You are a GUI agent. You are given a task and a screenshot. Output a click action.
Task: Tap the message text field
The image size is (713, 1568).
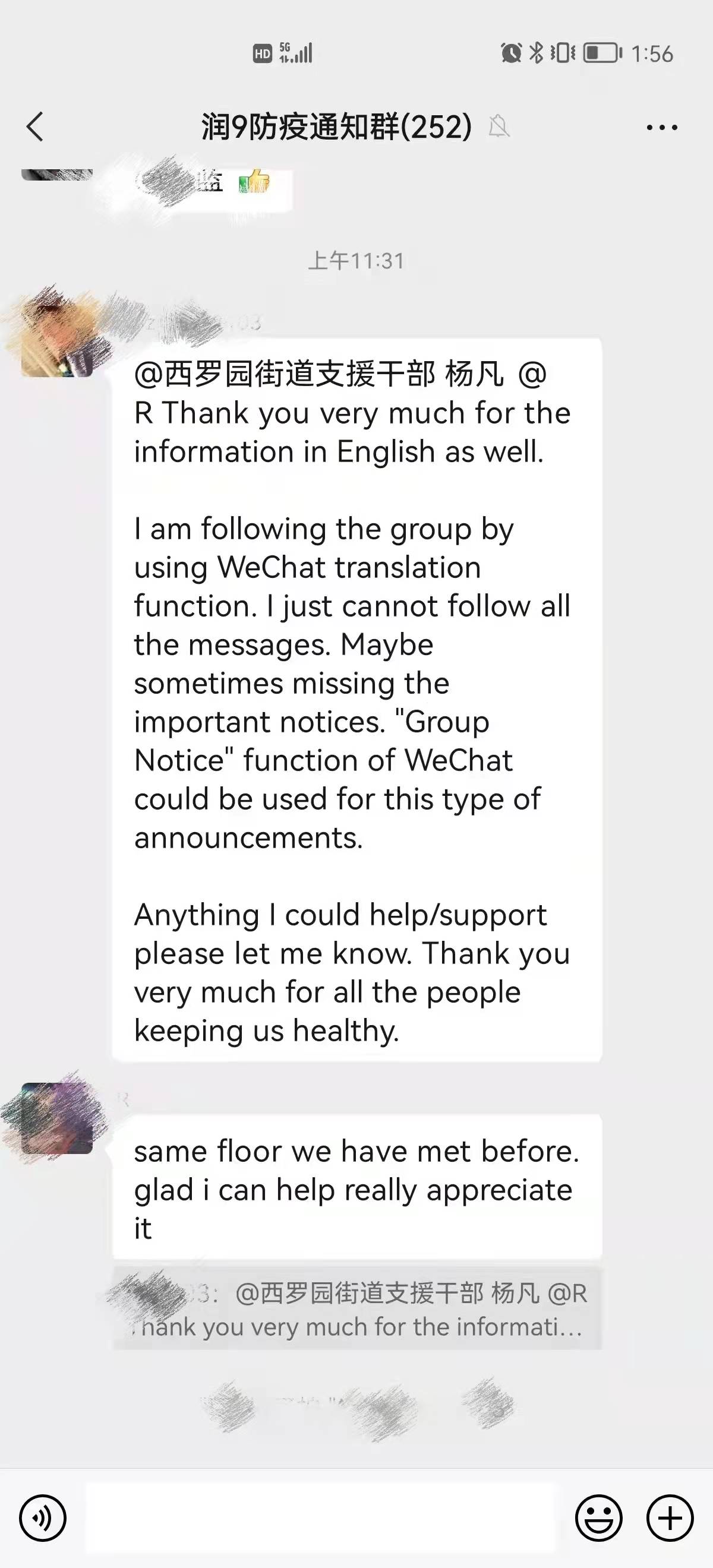320,1518
